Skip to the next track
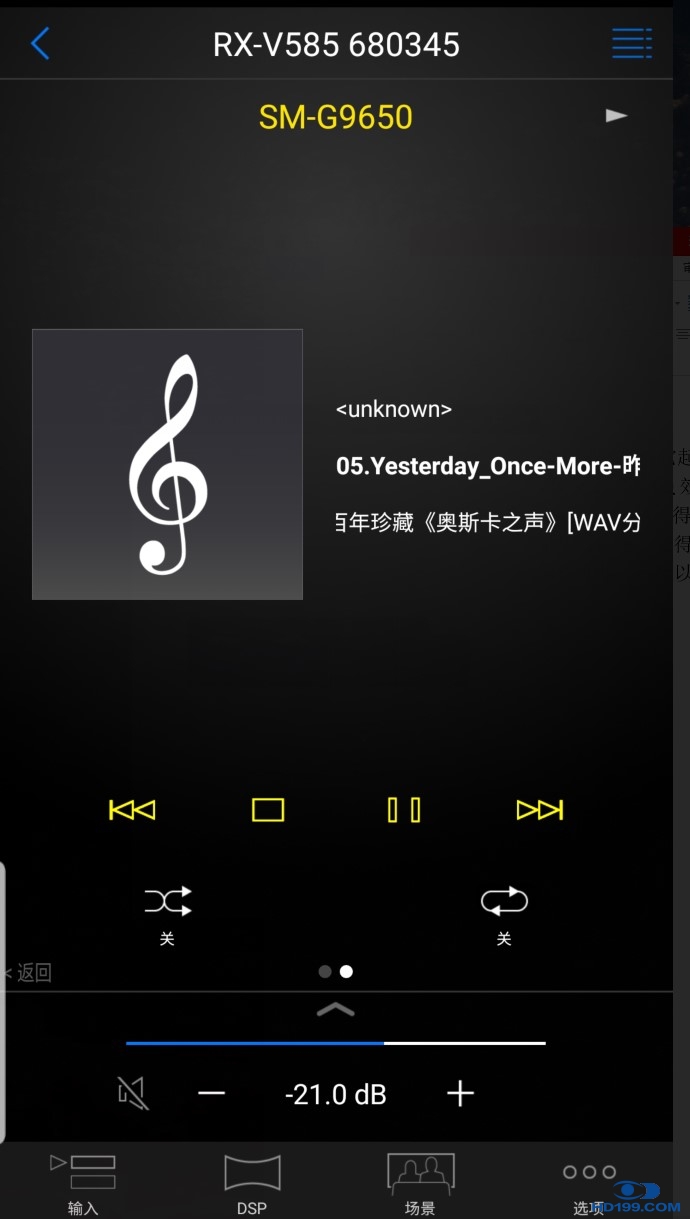The height and width of the screenshot is (1219, 690). (x=540, y=809)
